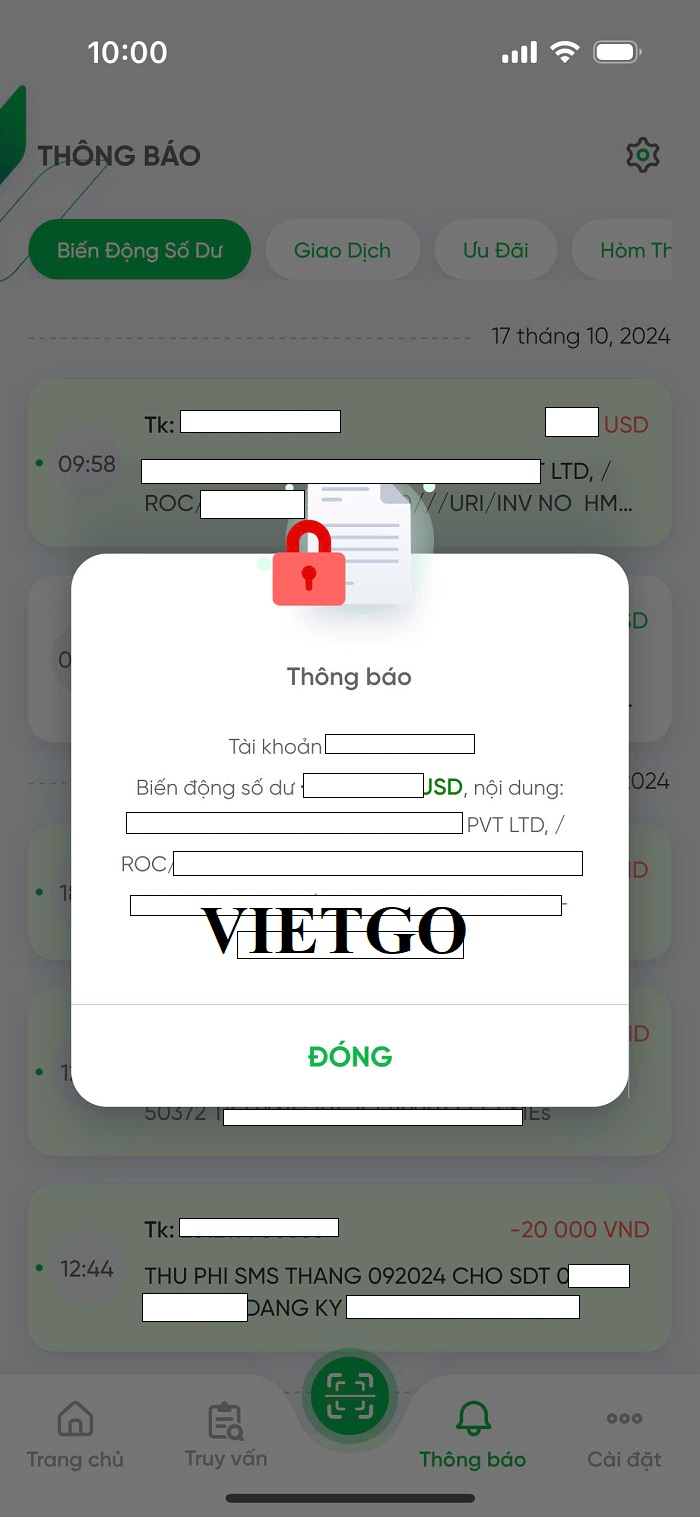
Task: Select the Thông báo bottom tab
Action: tap(472, 1435)
